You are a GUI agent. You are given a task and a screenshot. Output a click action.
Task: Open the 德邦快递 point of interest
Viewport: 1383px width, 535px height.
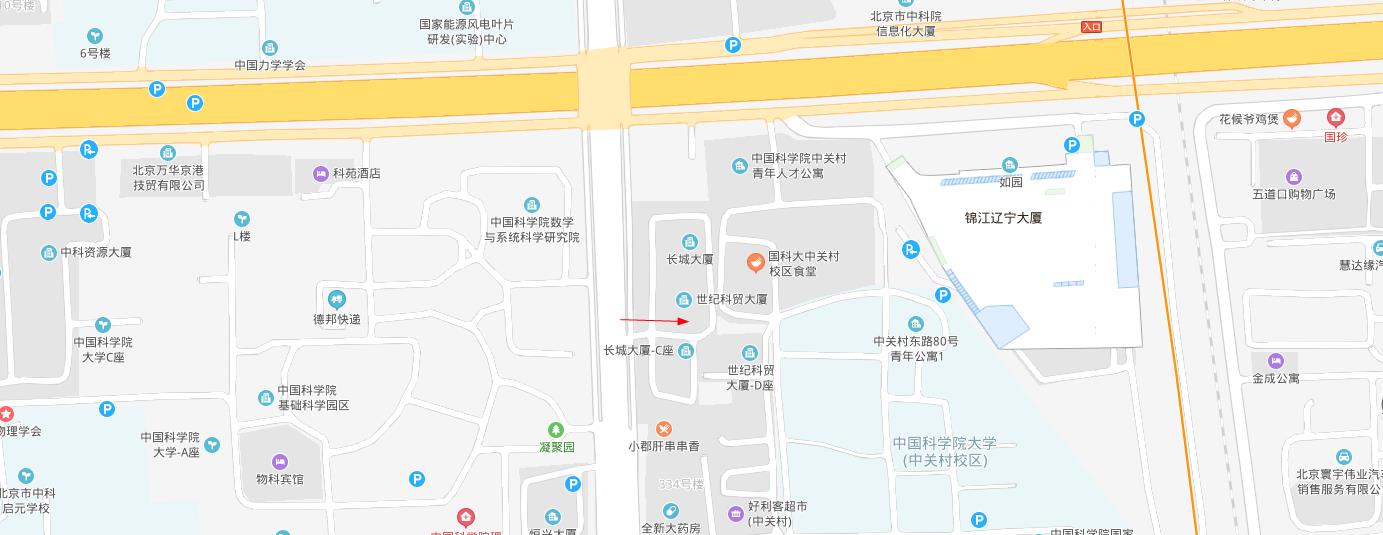point(336,299)
